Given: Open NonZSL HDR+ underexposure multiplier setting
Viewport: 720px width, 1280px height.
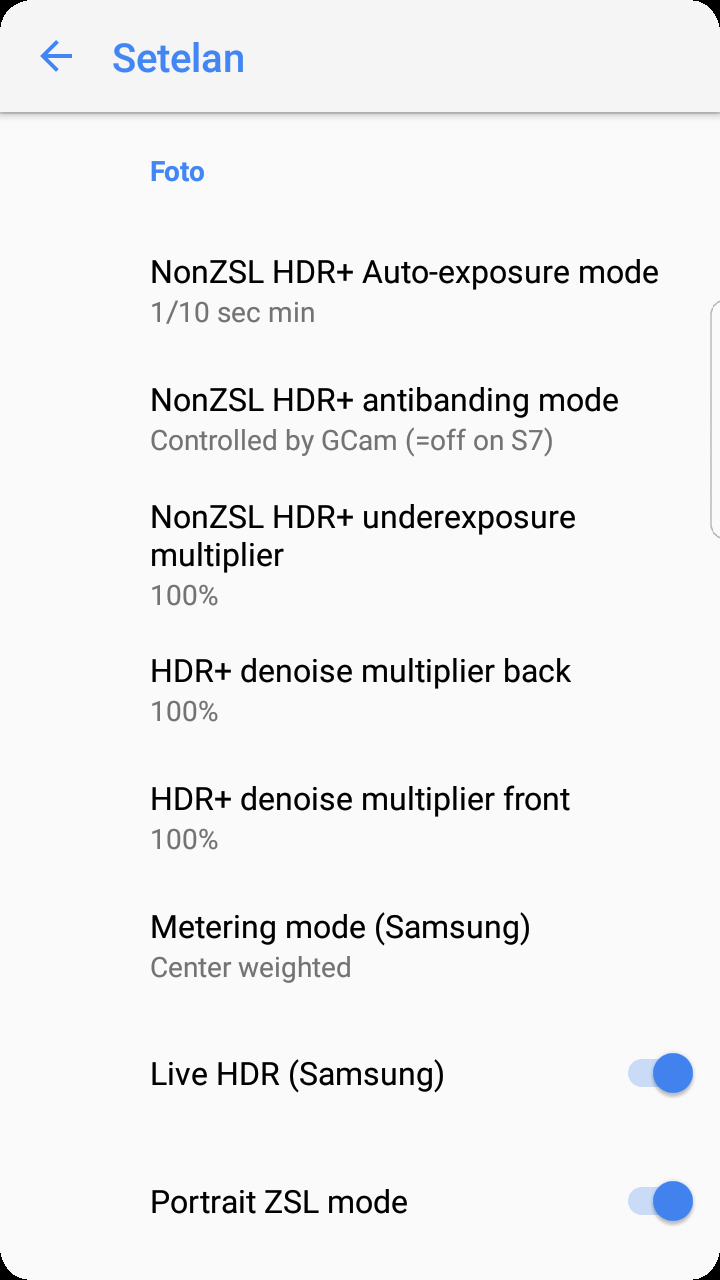Looking at the screenshot, I should (360, 556).
